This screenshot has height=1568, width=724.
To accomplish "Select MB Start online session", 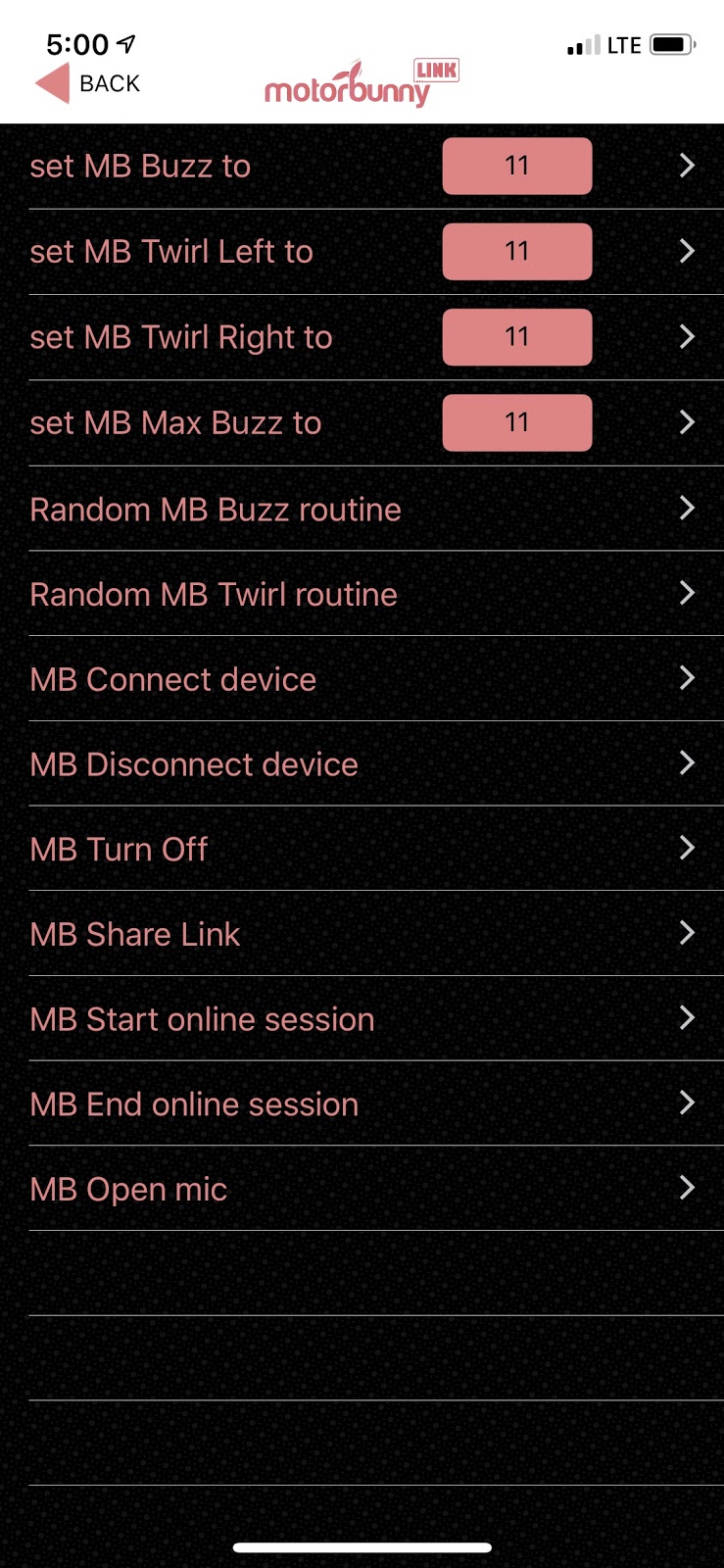I will [x=202, y=1020].
